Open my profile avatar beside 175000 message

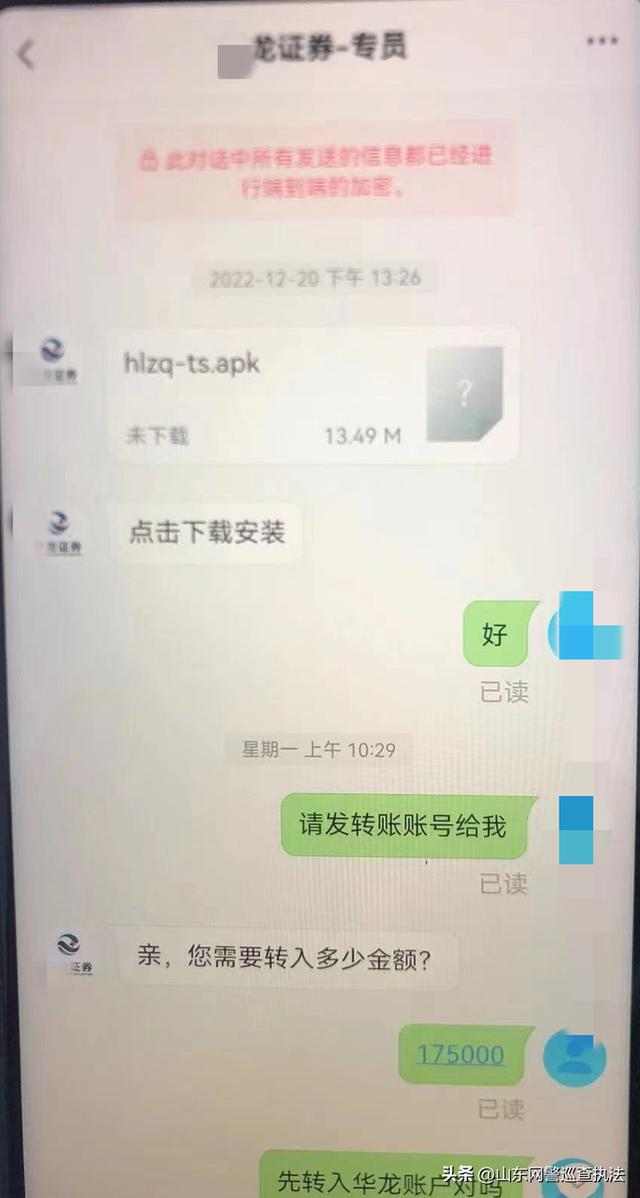coord(574,1058)
